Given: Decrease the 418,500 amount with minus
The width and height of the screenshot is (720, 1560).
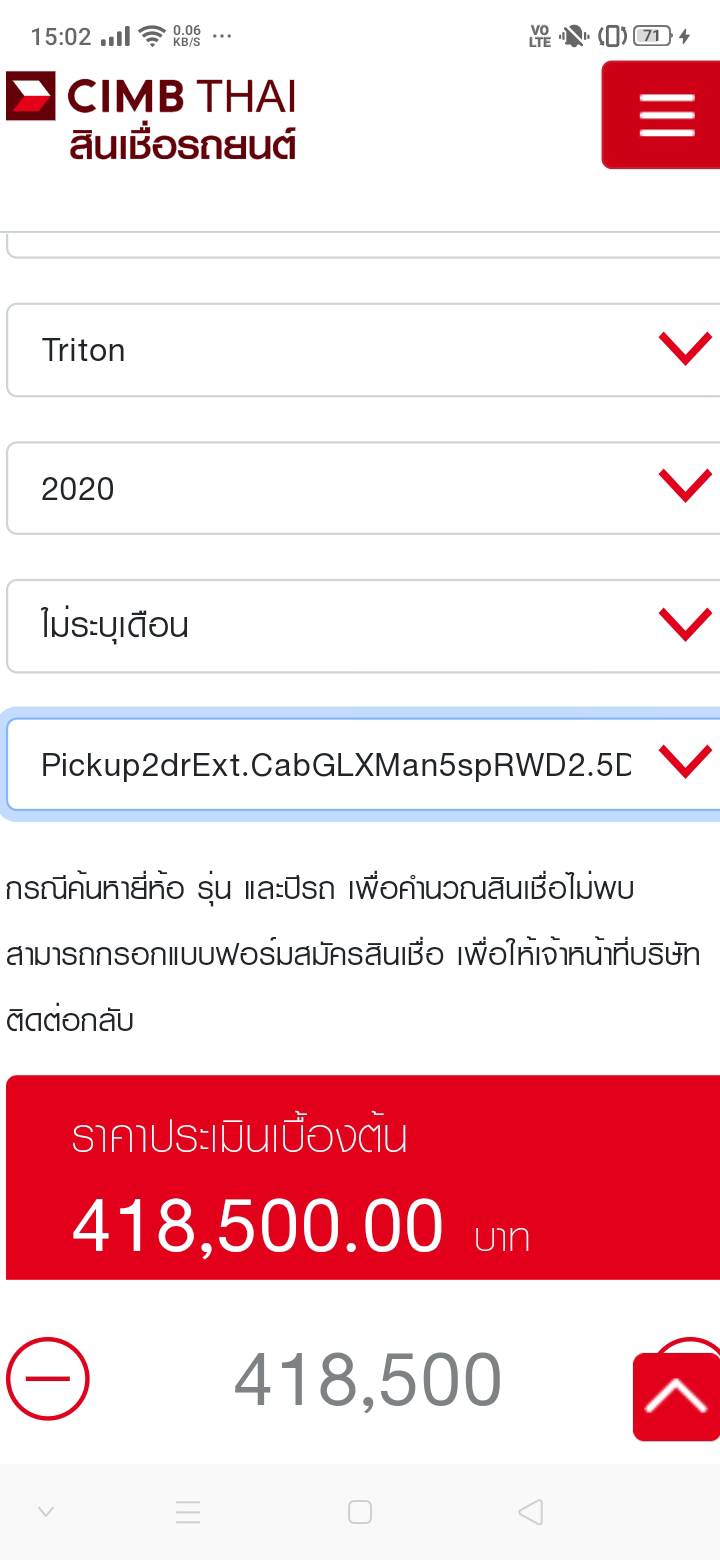Looking at the screenshot, I should tap(47, 1379).
